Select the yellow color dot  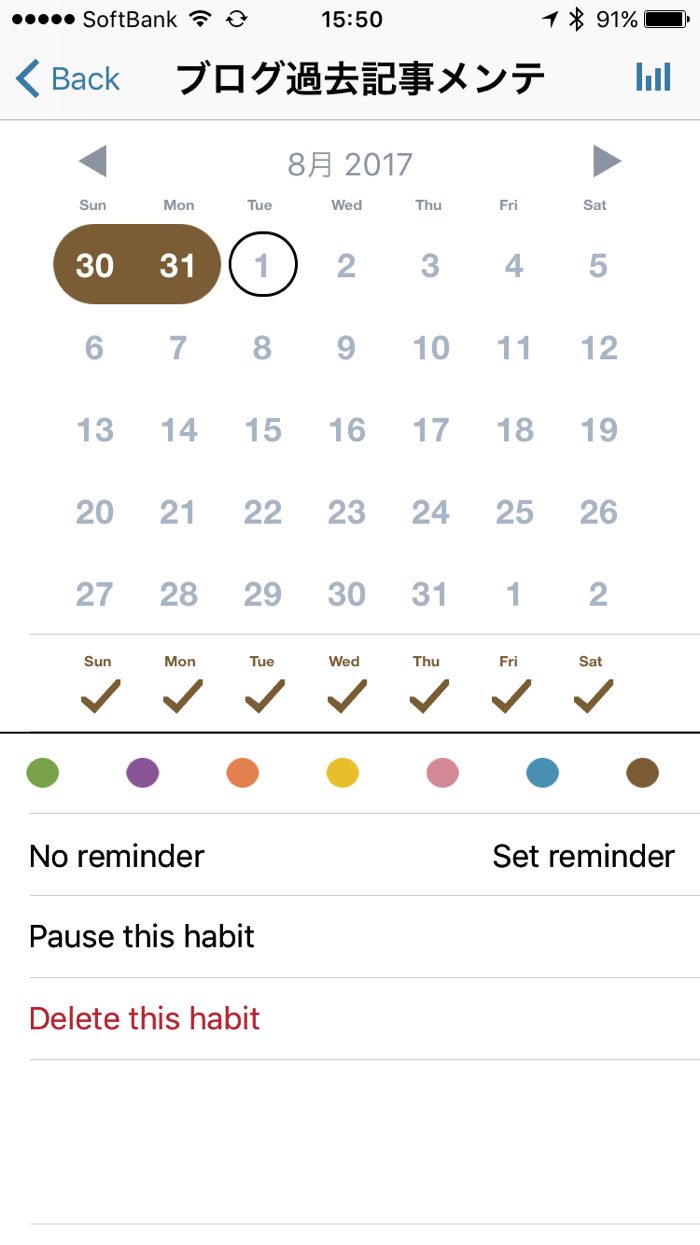pos(343,773)
